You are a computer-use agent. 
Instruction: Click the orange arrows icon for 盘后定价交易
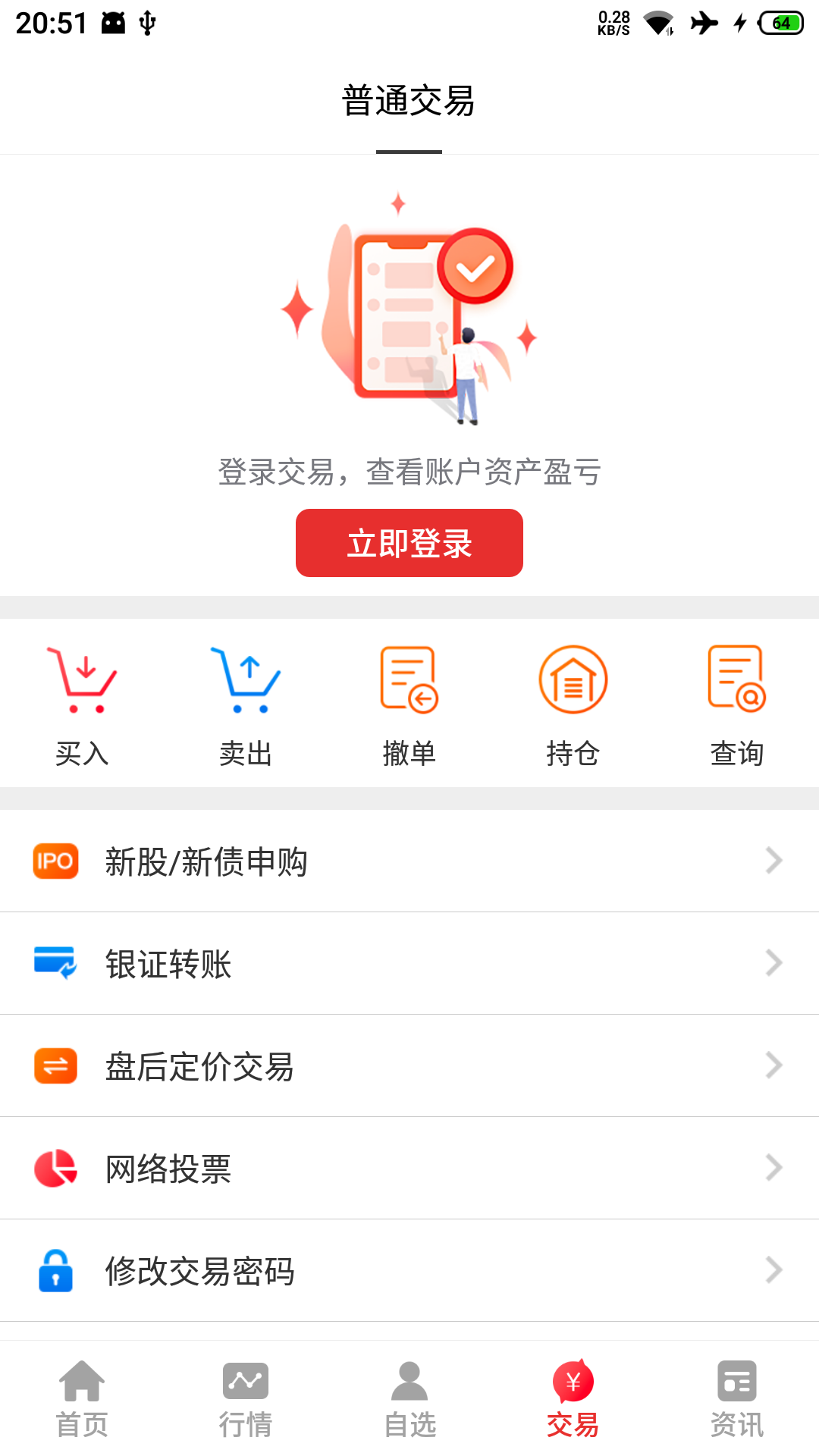point(55,1065)
